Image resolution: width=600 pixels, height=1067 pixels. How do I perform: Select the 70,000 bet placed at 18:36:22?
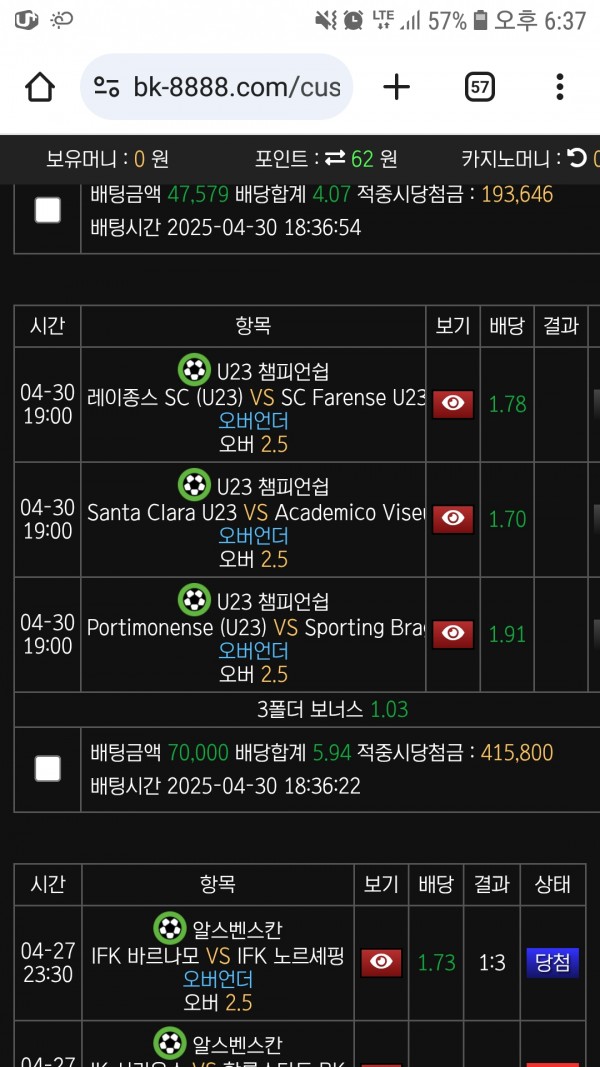48,768
